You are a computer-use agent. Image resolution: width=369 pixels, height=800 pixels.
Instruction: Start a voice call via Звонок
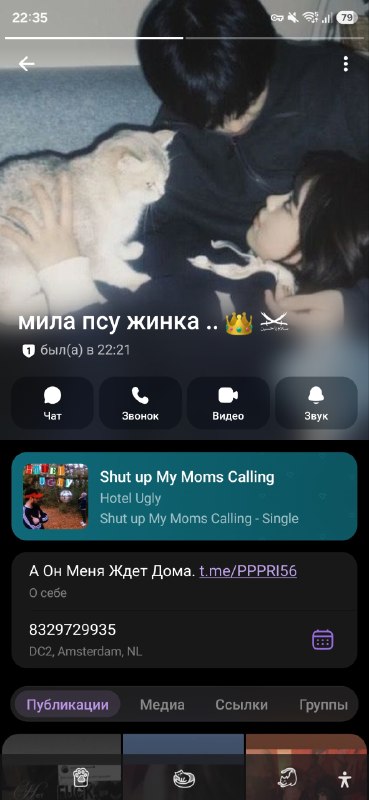140,403
